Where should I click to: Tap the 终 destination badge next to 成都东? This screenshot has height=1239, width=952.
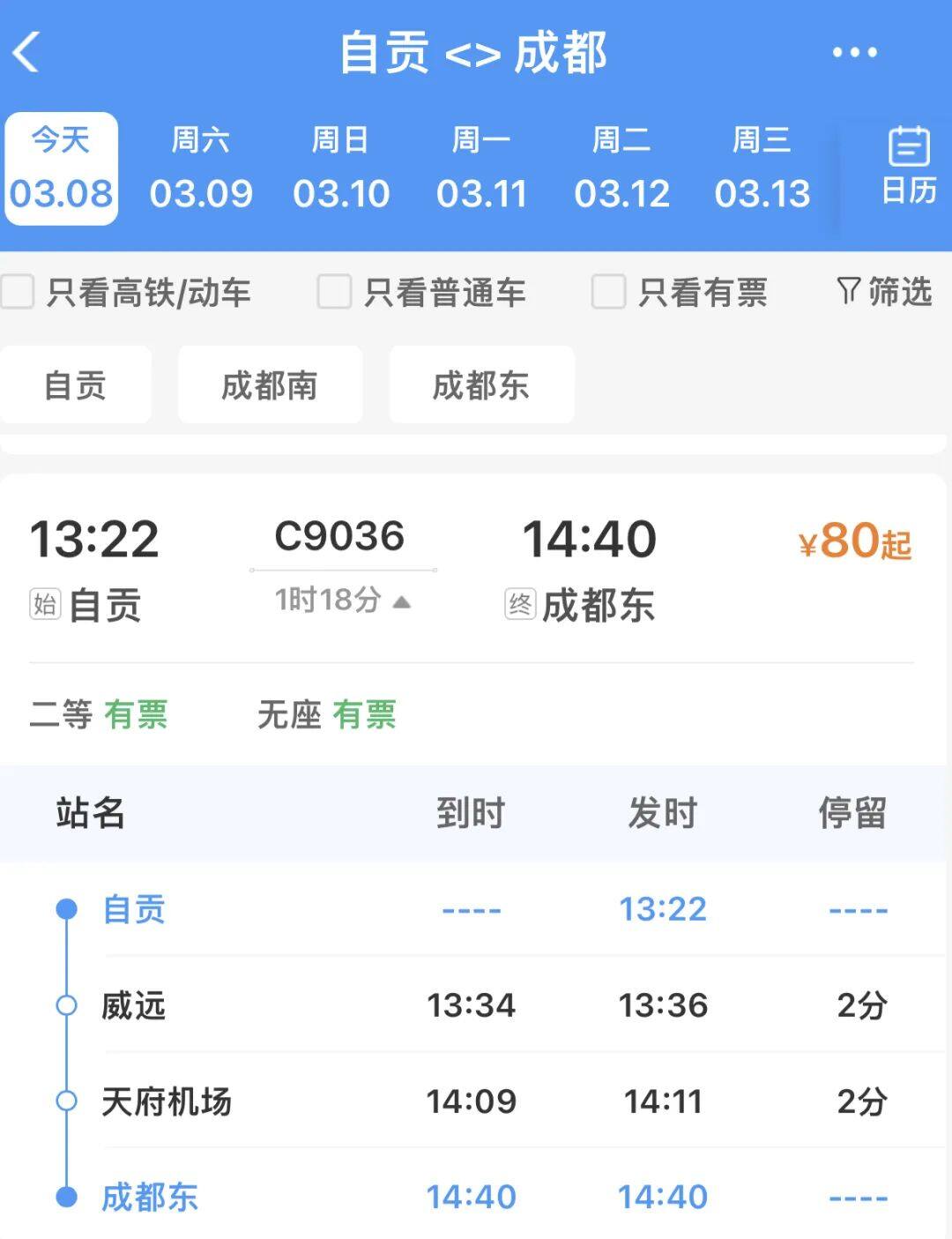521,605
